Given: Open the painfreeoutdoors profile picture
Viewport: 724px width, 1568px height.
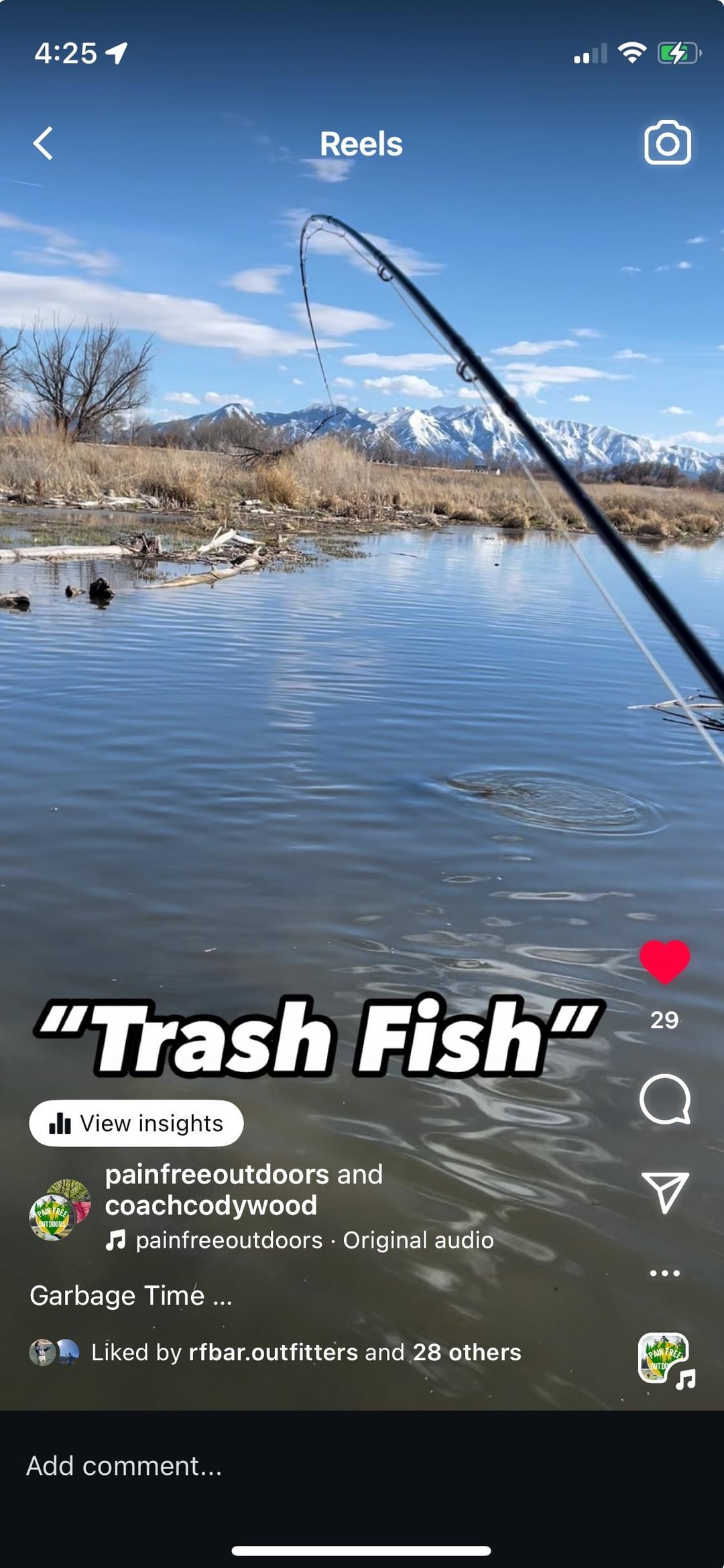Looking at the screenshot, I should 59,1210.
